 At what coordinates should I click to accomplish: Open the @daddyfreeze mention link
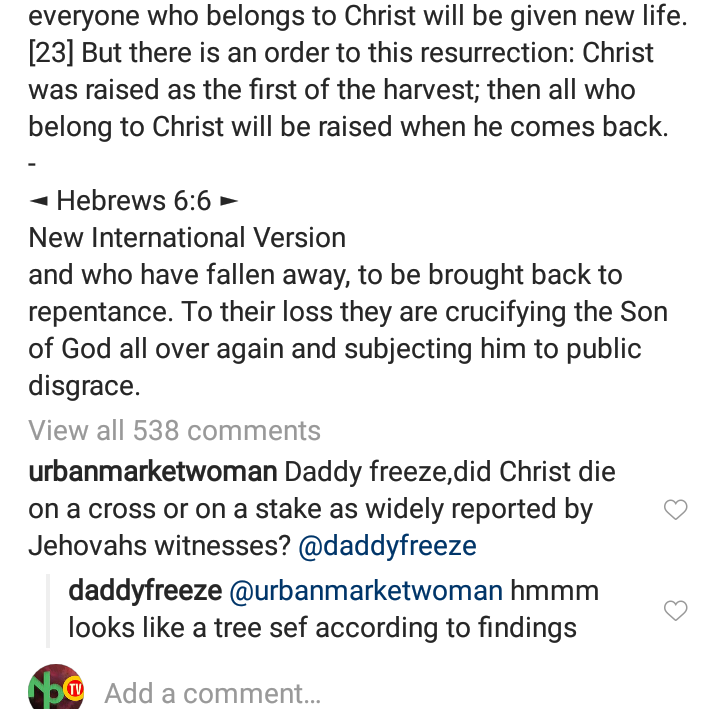(x=388, y=546)
